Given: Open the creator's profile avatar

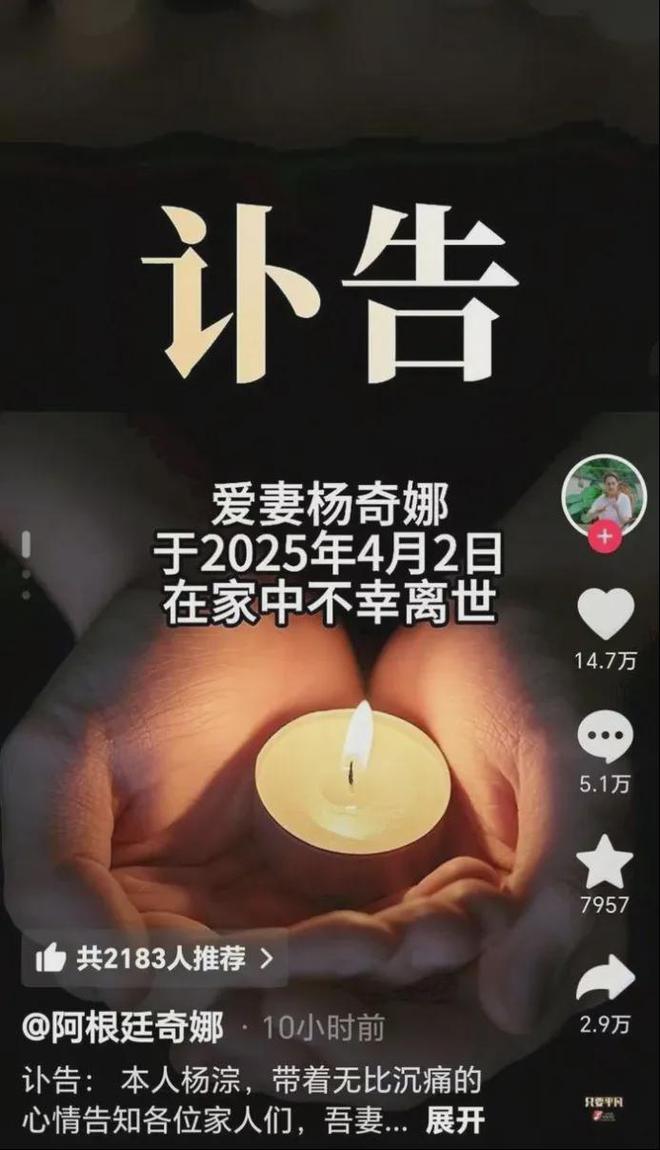Looking at the screenshot, I should pyautogui.click(x=603, y=495).
